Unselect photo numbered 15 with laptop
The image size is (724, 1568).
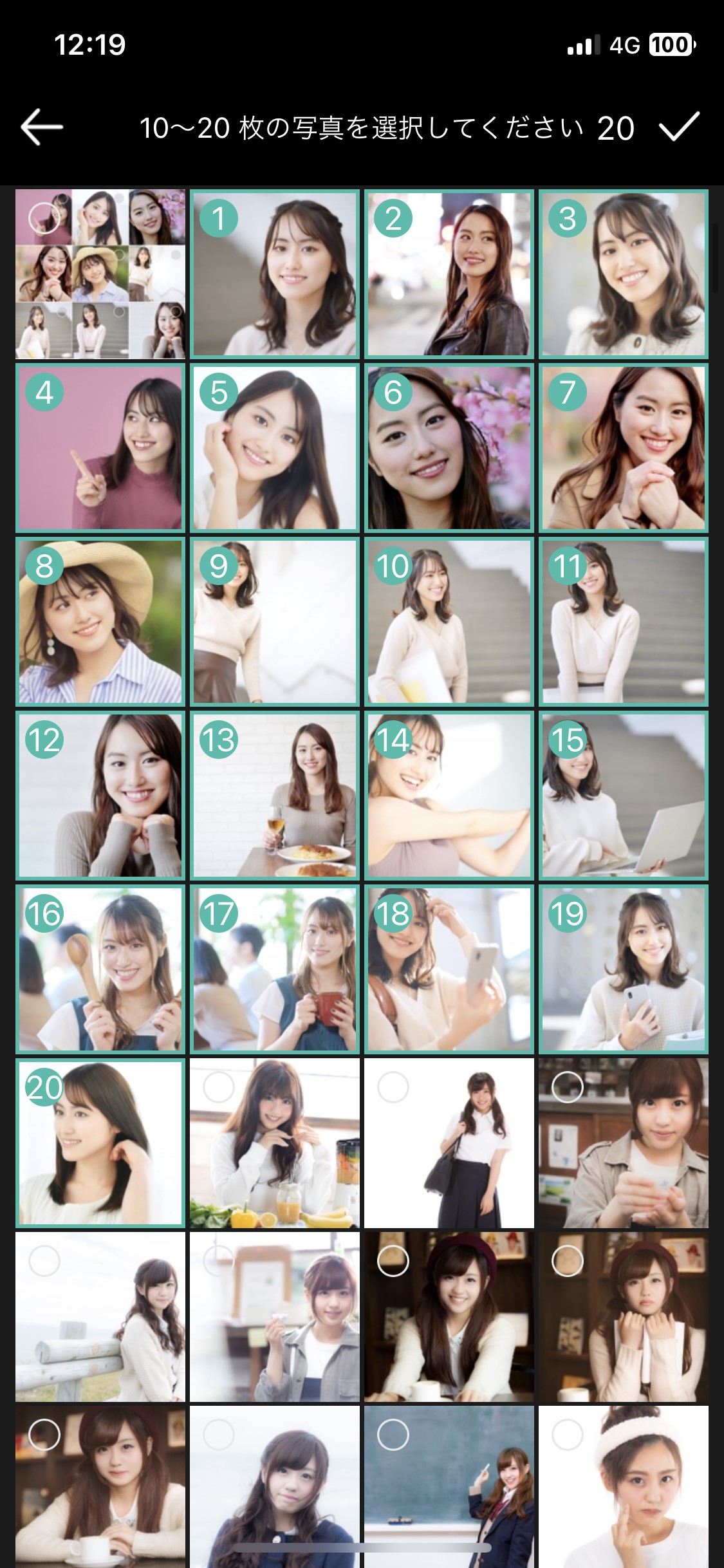[624, 795]
